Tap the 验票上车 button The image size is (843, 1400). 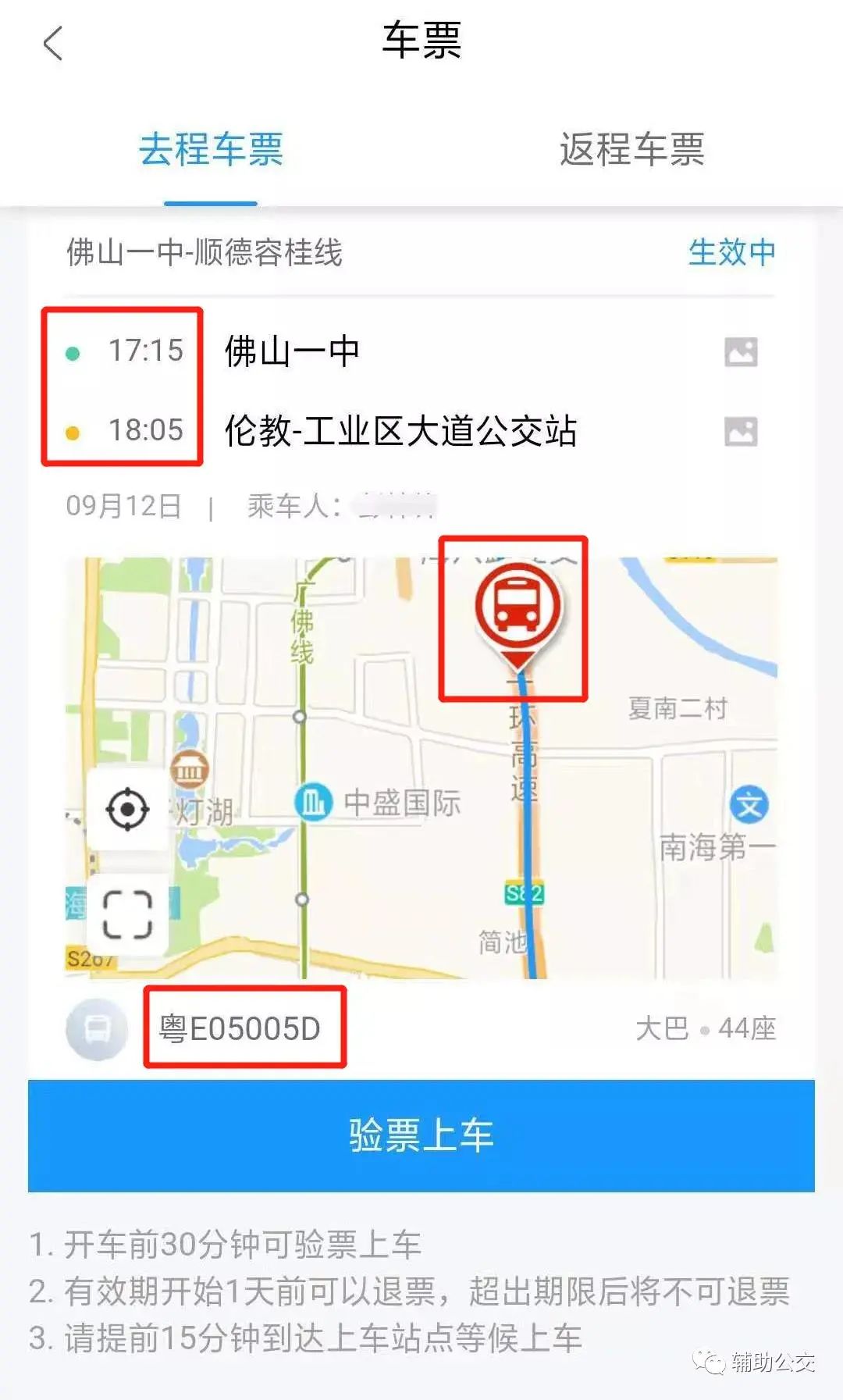421,1135
